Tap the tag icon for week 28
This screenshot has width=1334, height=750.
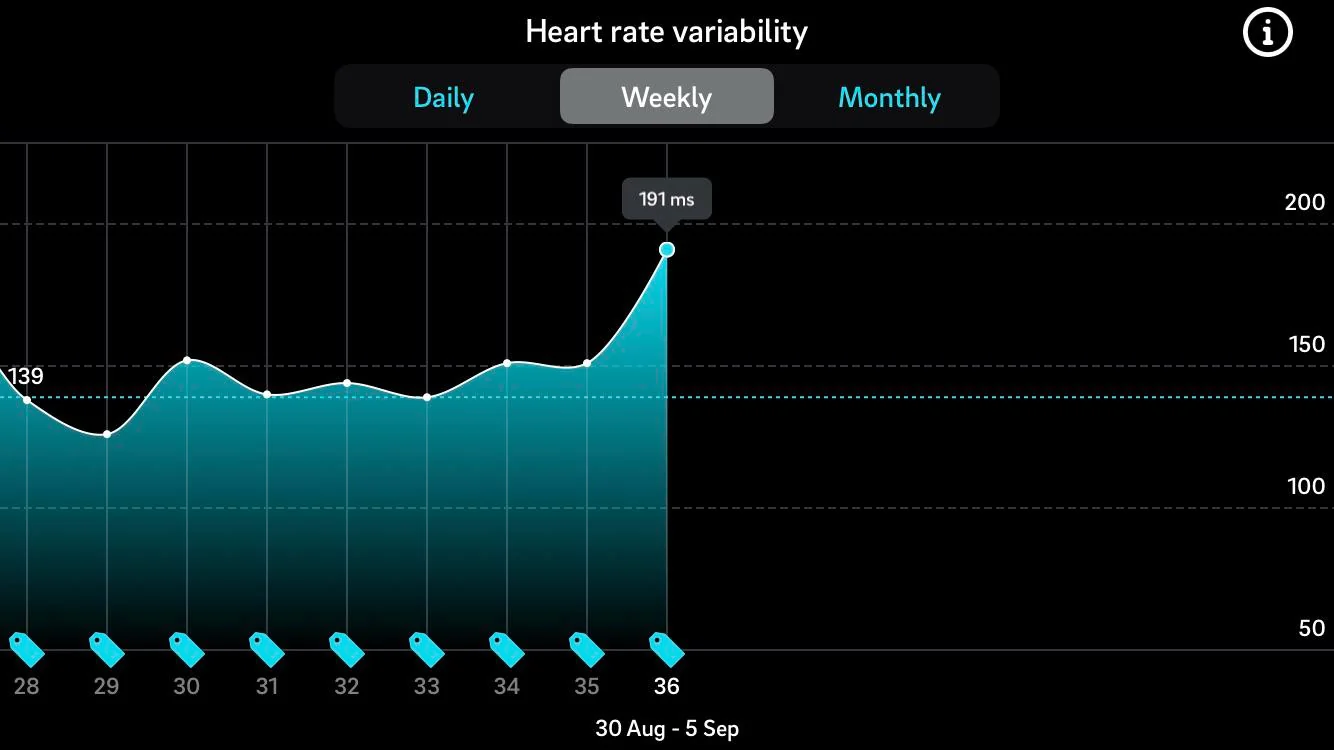point(27,649)
